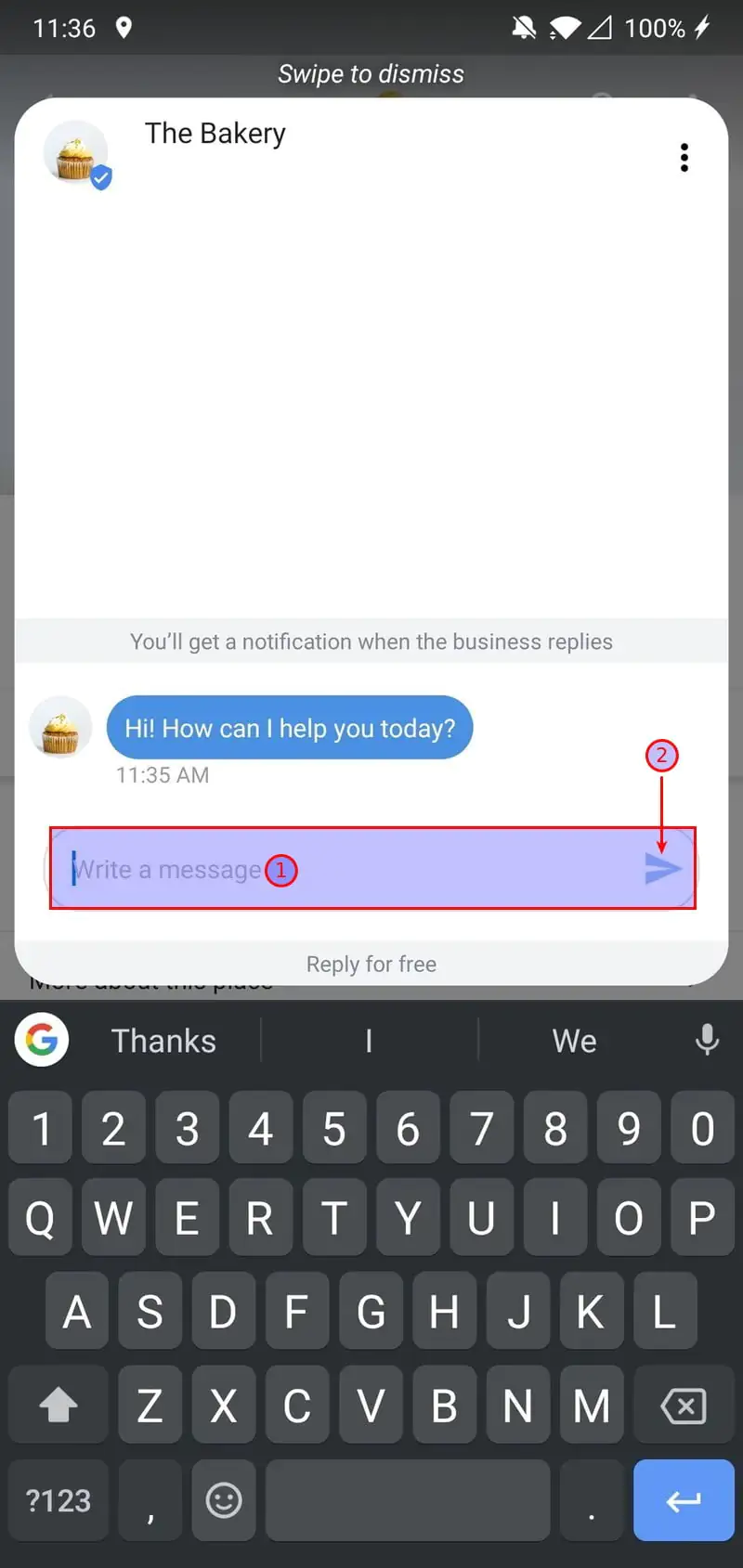Insert the suggested word Thanks
The height and width of the screenshot is (1568, 743).
click(x=163, y=1041)
